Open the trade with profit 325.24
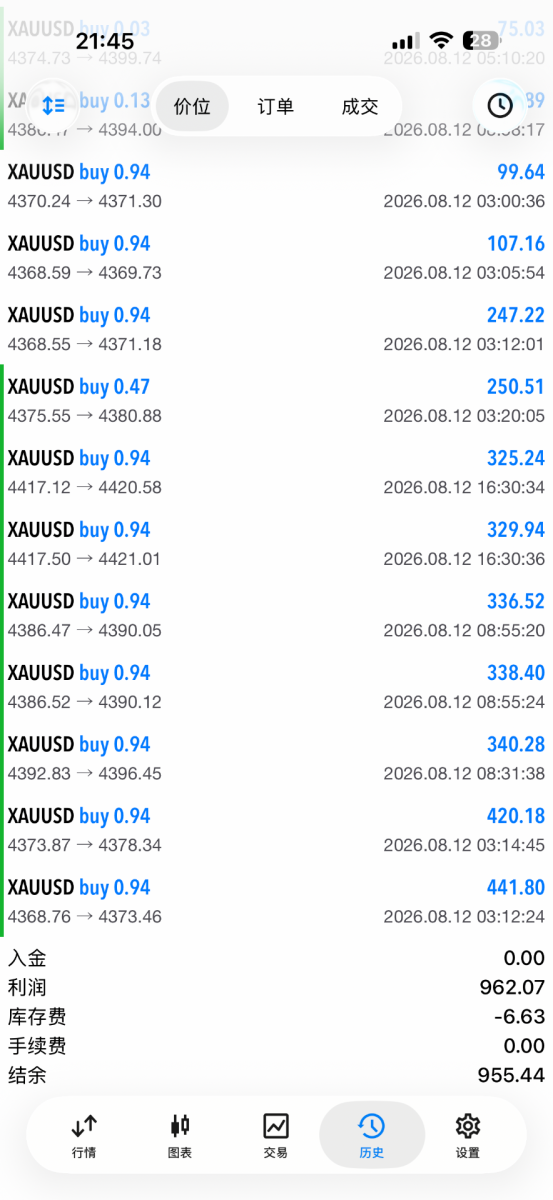This screenshot has height=1200, width=553. [x=276, y=472]
